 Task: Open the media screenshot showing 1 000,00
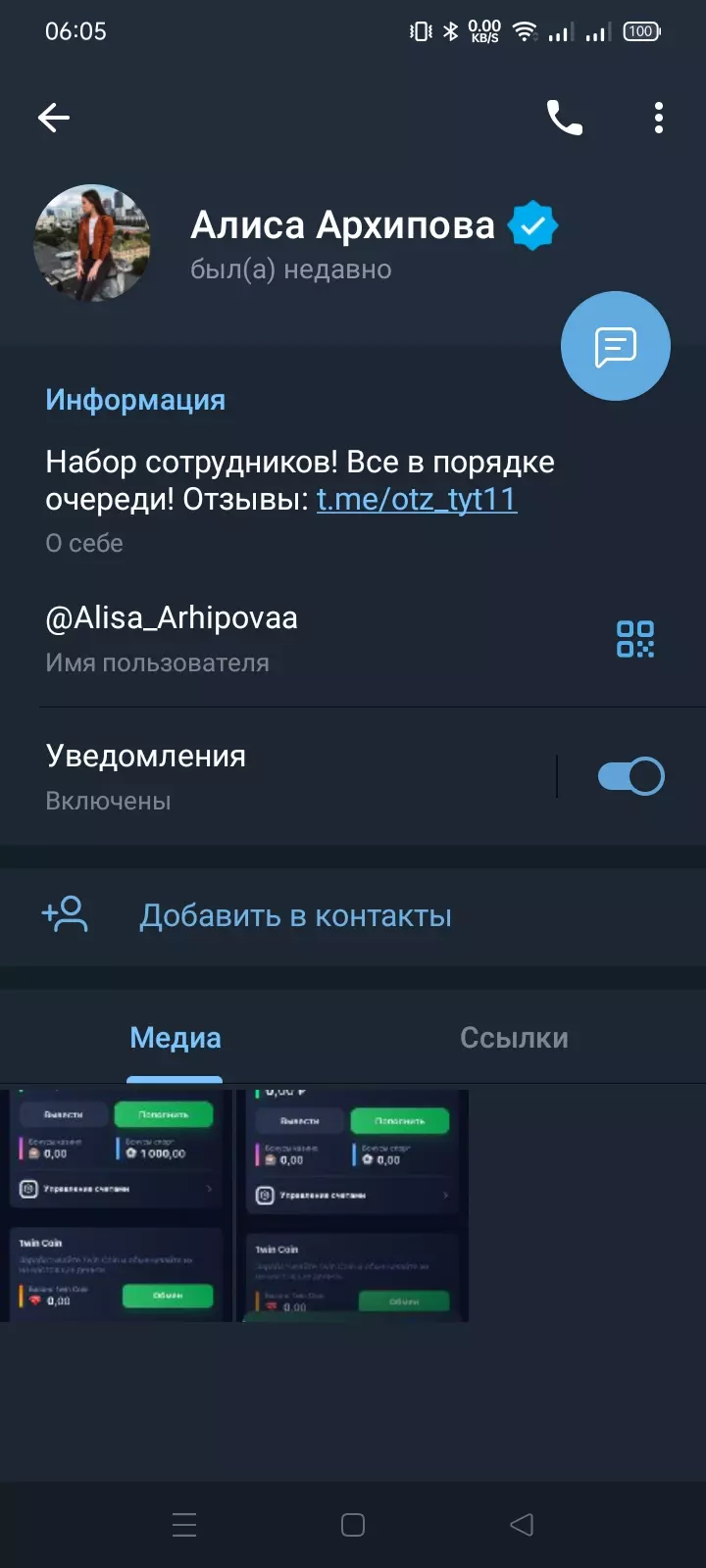click(116, 1205)
